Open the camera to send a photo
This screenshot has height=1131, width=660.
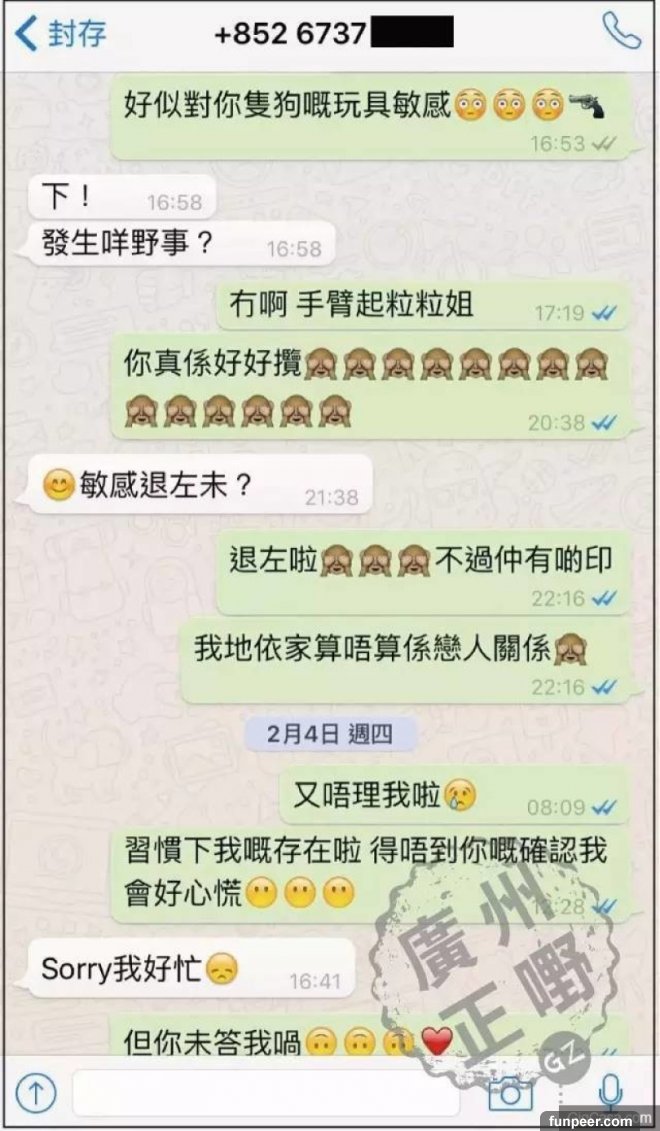click(x=510, y=1093)
